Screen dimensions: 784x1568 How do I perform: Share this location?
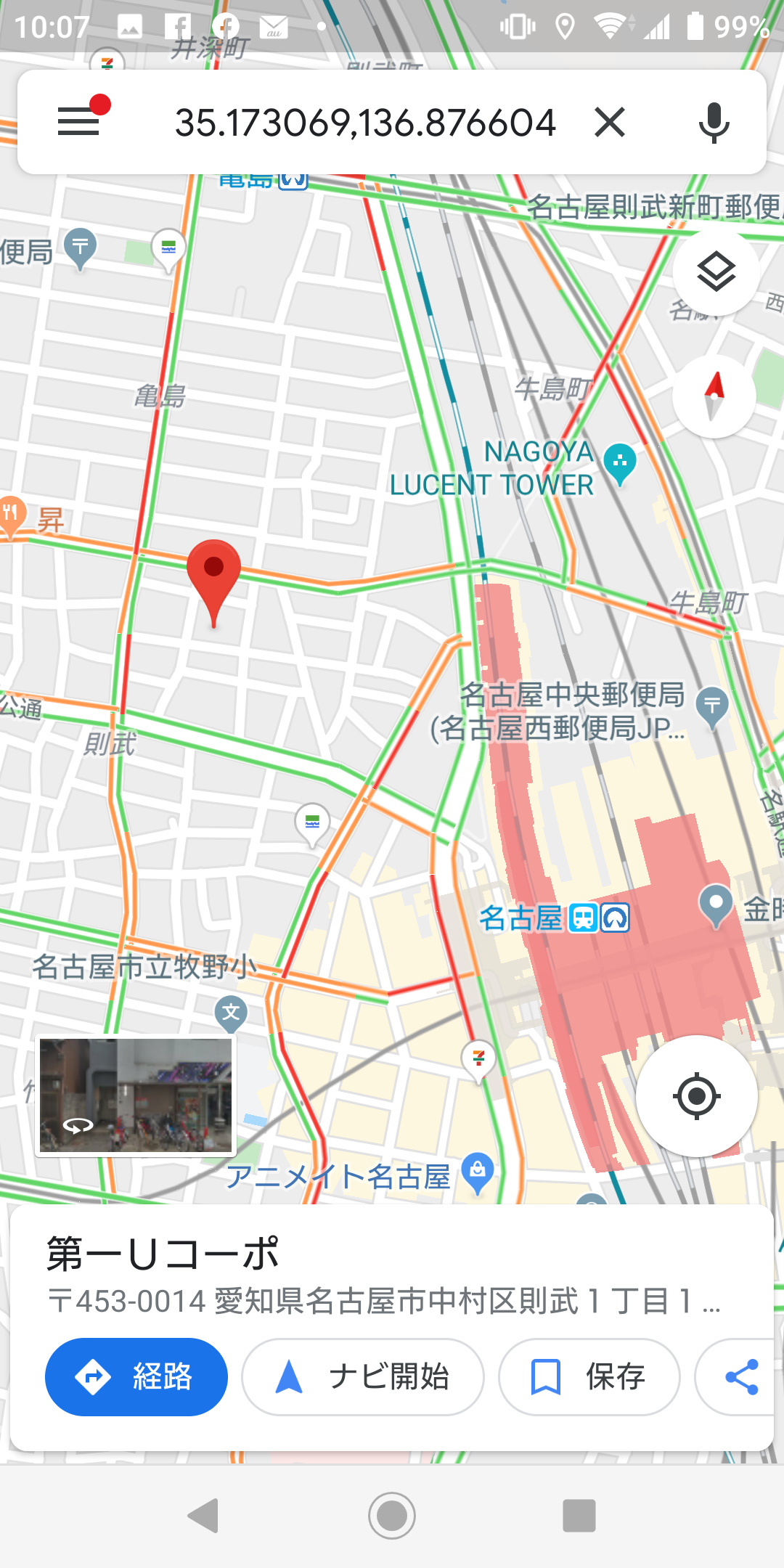tap(740, 1377)
